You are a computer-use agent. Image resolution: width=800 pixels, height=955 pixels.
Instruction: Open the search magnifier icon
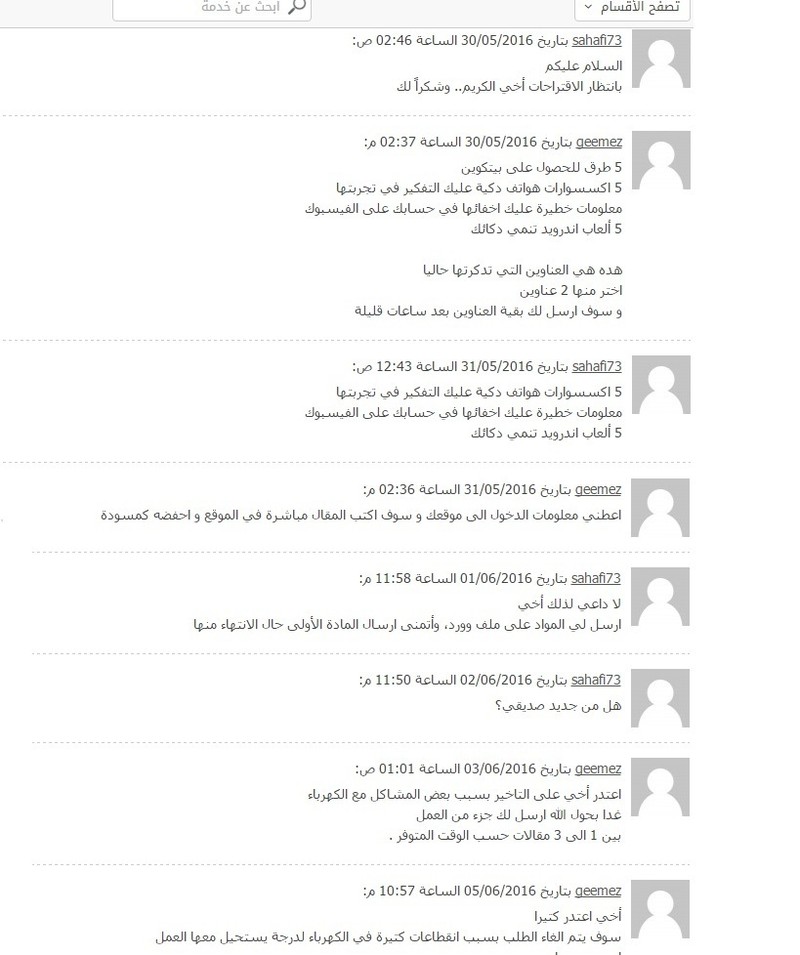pos(296,7)
